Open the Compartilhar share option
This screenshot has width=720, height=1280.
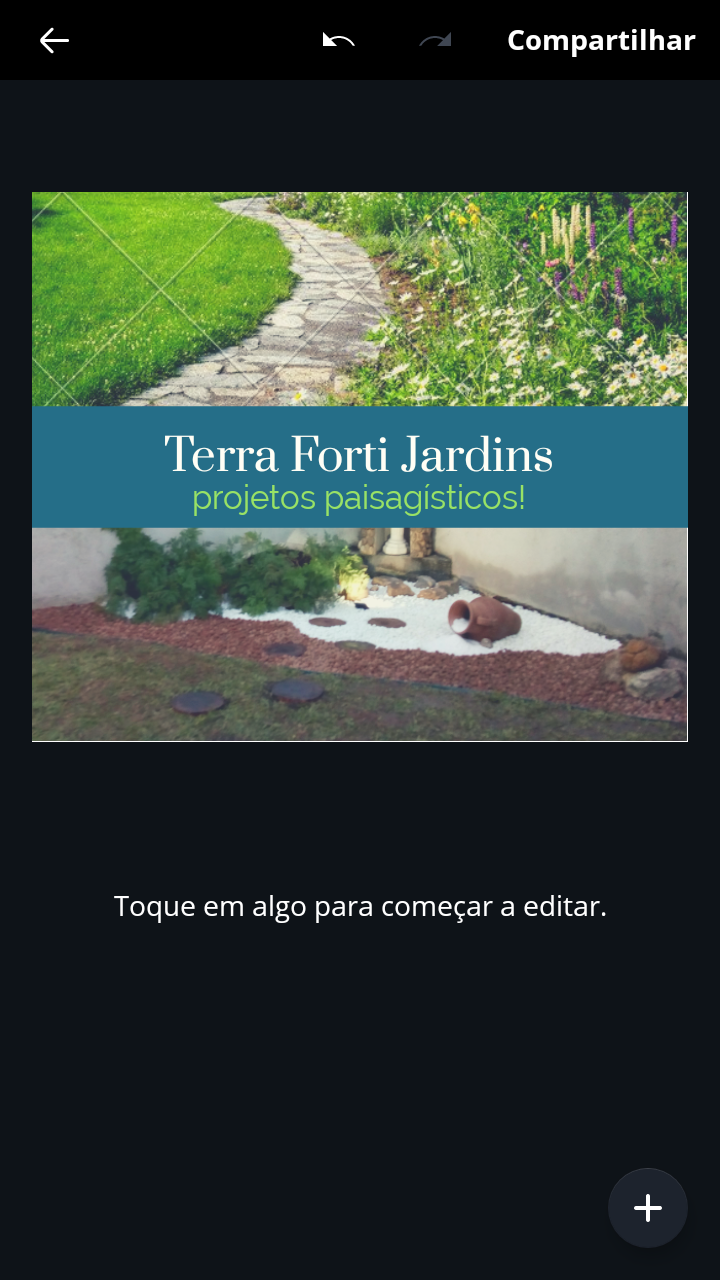pos(600,40)
